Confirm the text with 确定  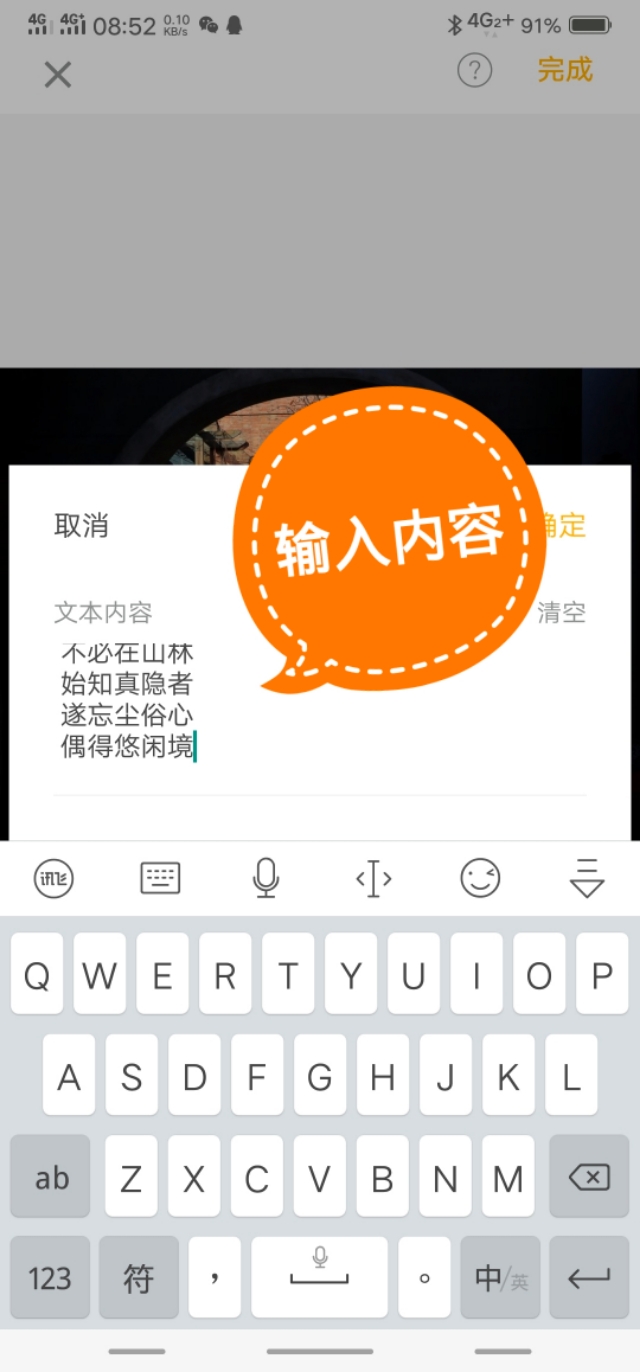pyautogui.click(x=563, y=526)
